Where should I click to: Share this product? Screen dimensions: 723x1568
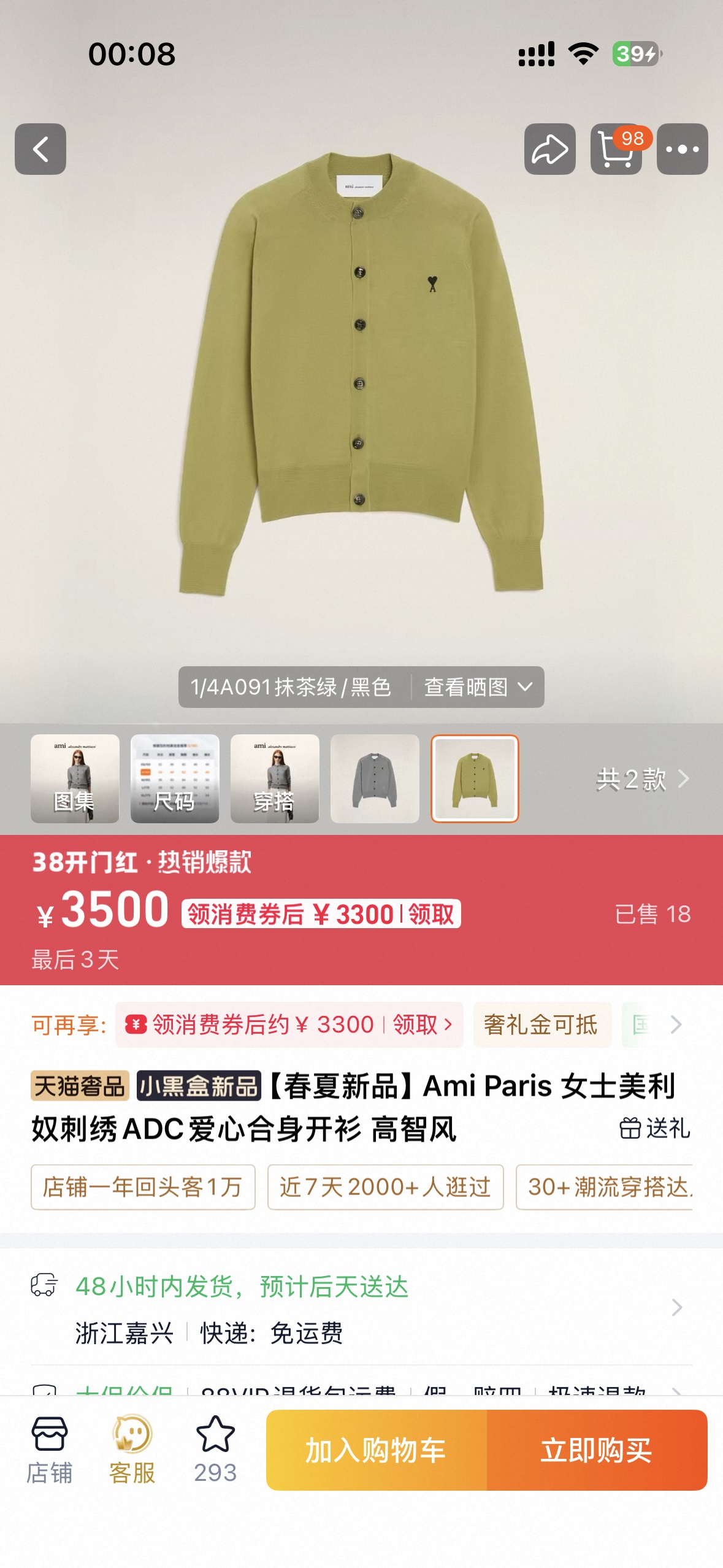[549, 149]
